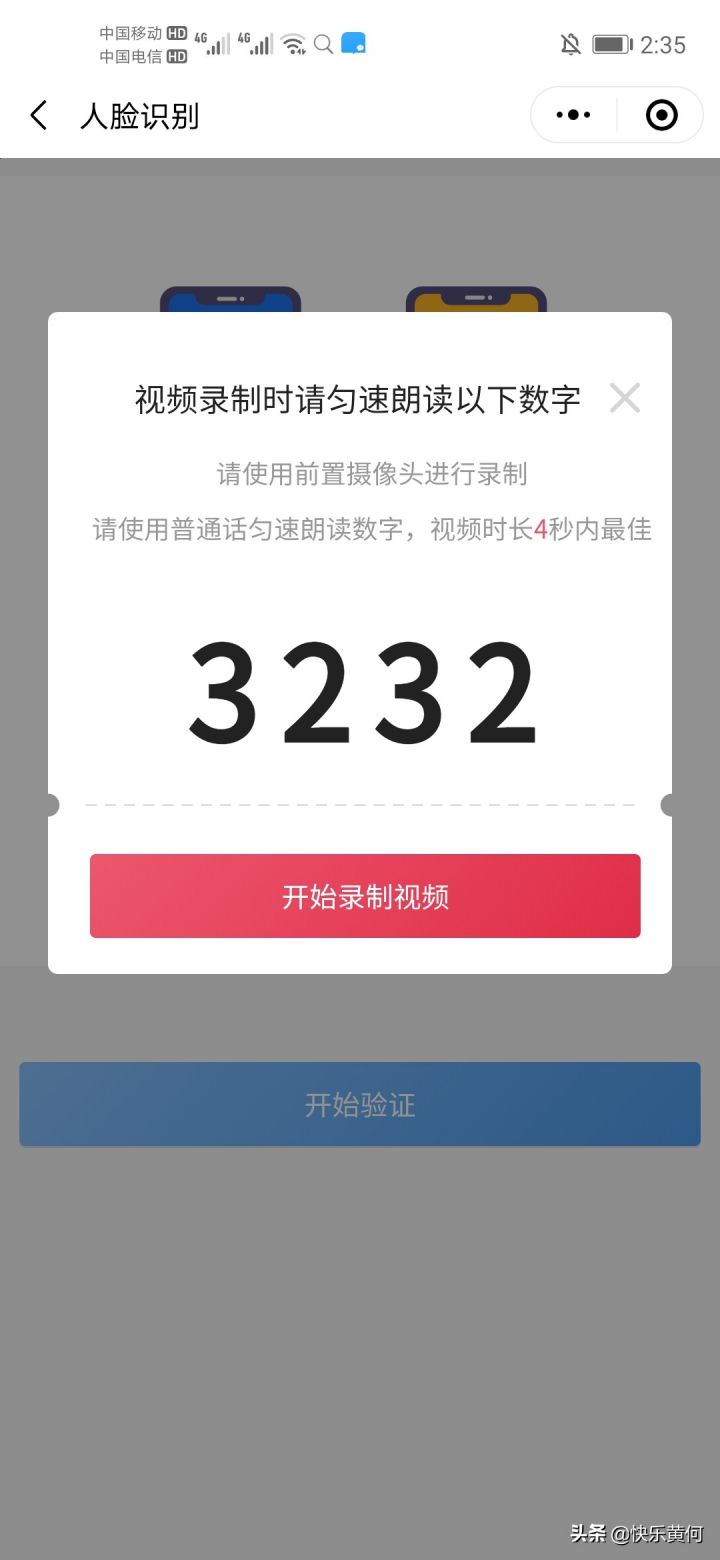Screen dimensions: 720x1560
Task: Tap the dashed separator line in dialog
Action: point(360,804)
